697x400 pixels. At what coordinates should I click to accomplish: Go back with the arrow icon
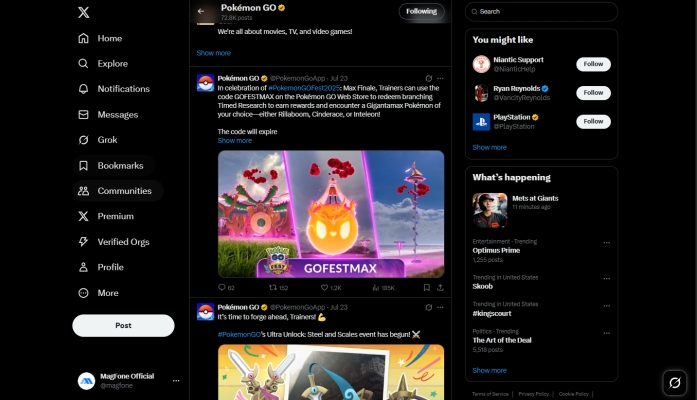[201, 11]
